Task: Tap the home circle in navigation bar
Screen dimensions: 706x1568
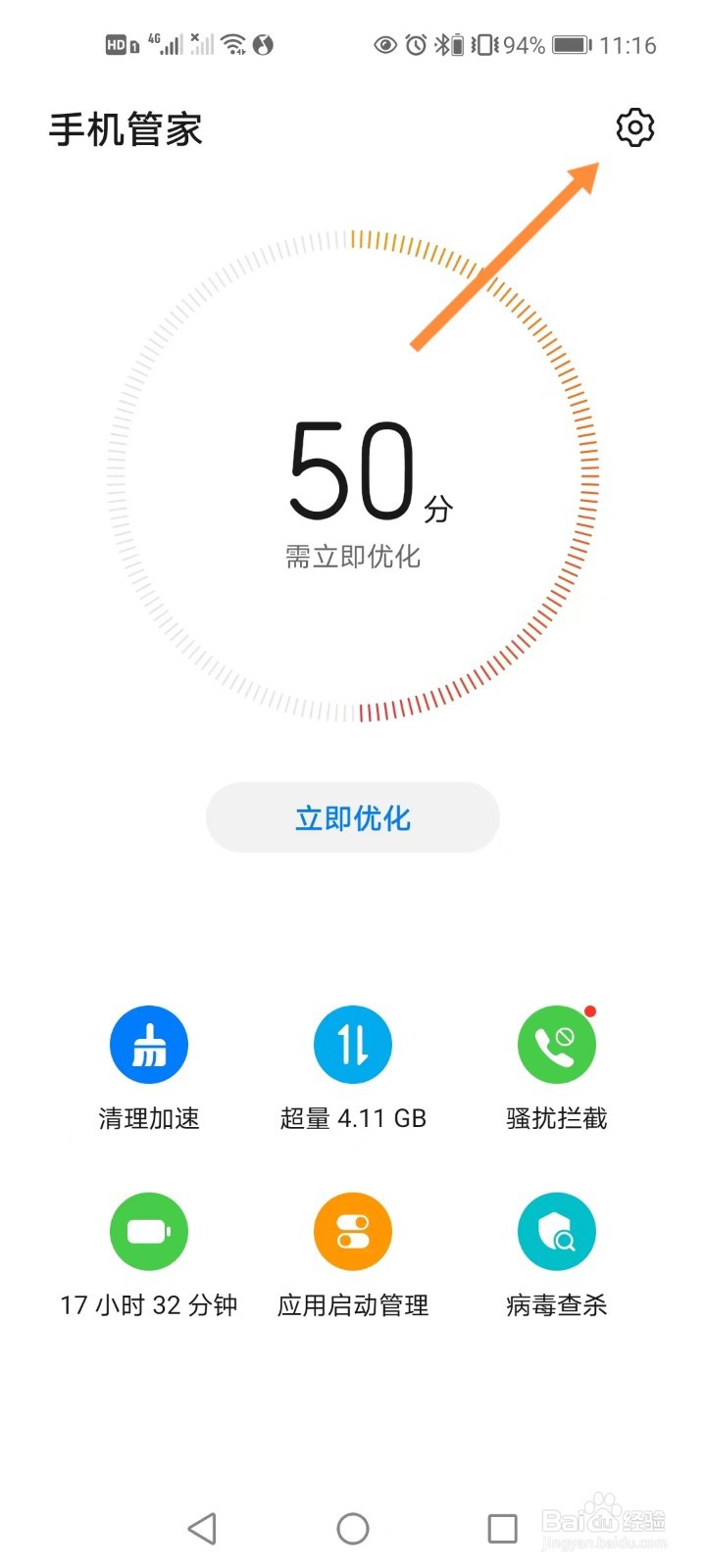Action: [x=352, y=1527]
